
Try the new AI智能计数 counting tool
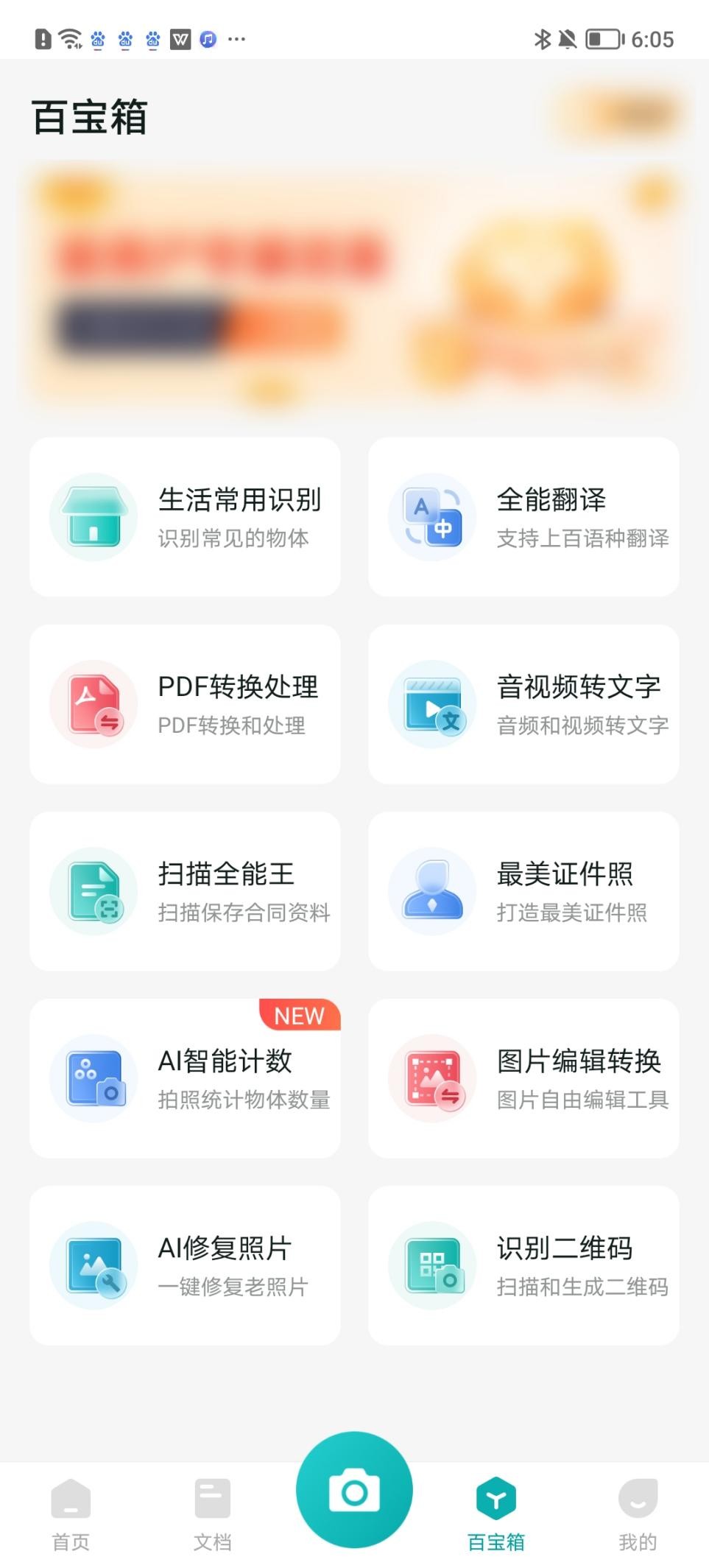tap(184, 1079)
